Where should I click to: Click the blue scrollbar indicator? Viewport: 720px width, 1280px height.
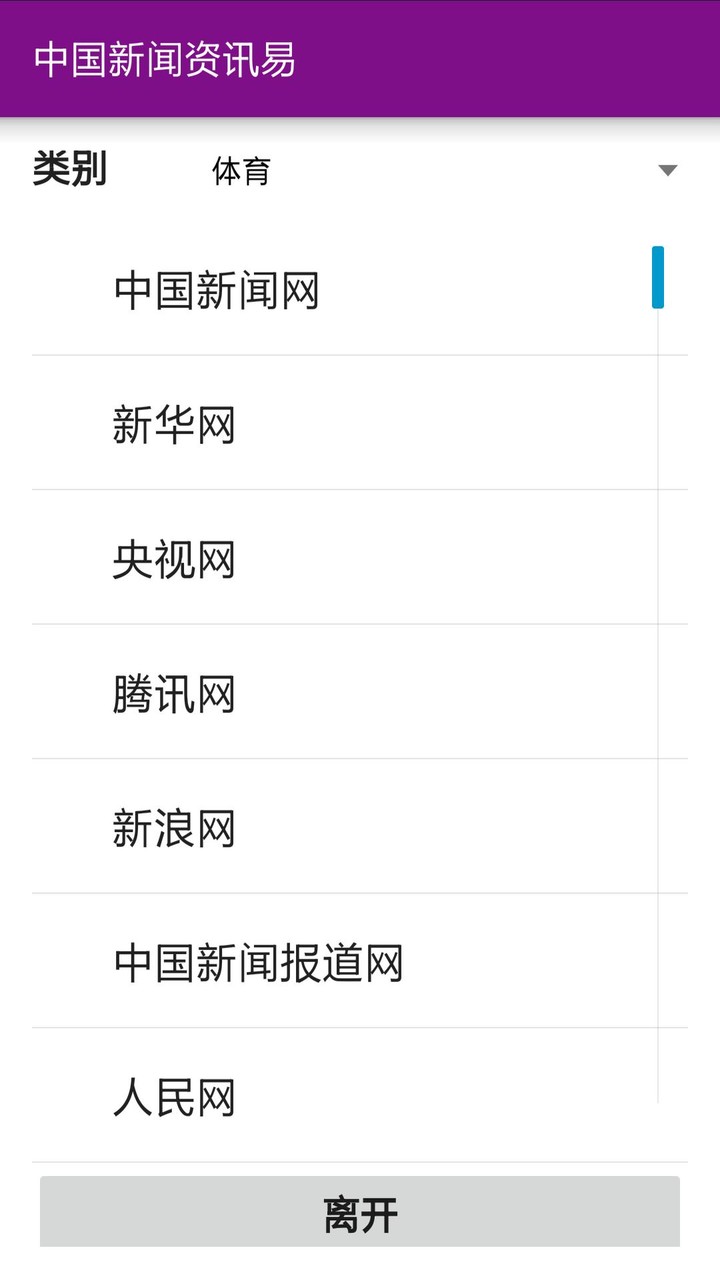657,277
